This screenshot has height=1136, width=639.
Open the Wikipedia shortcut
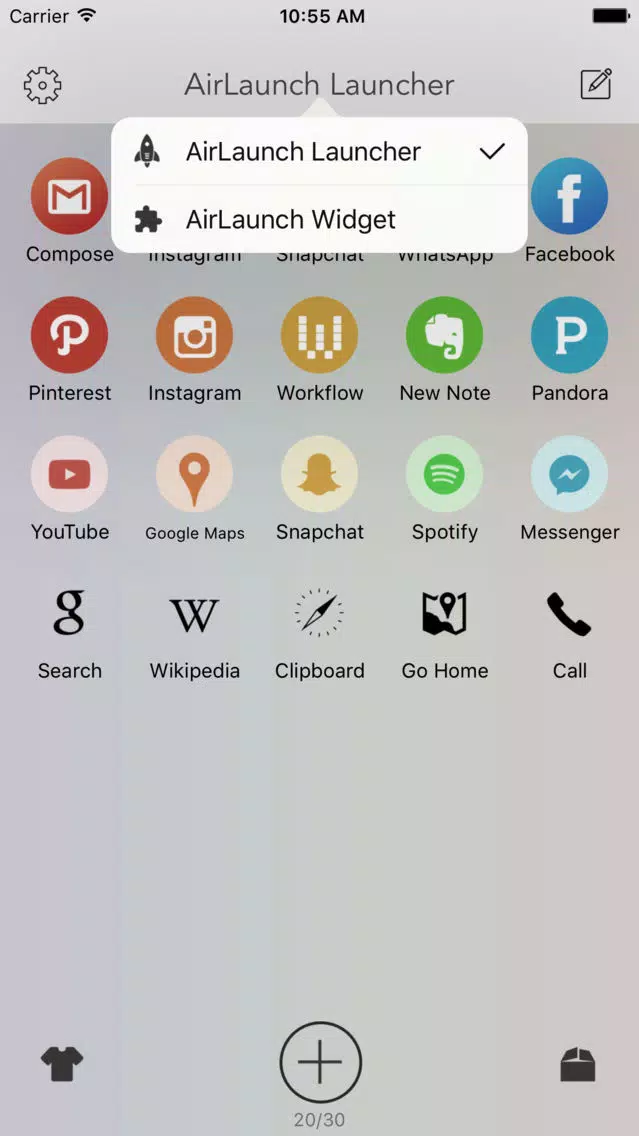point(195,614)
